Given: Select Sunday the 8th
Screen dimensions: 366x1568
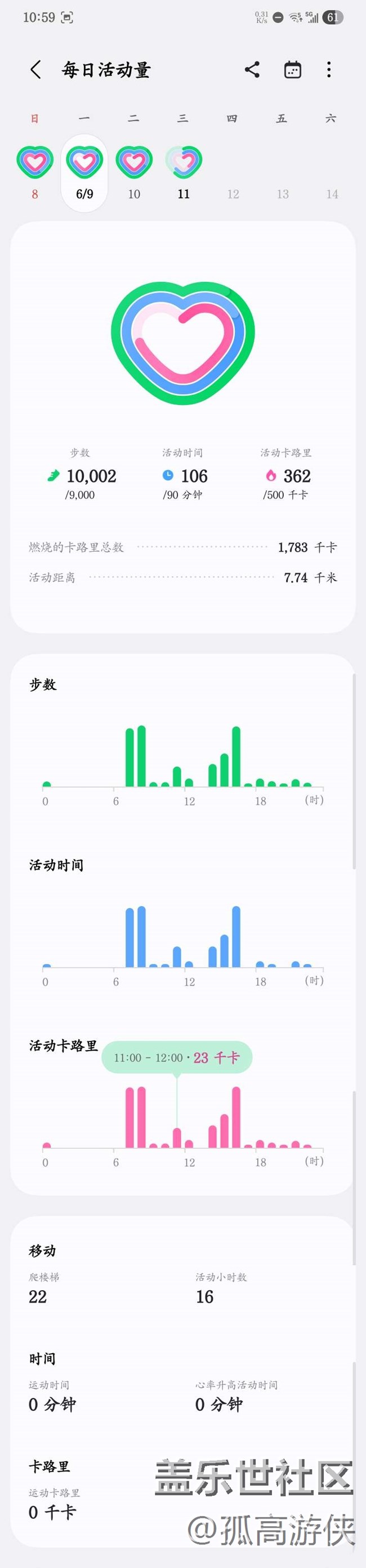Looking at the screenshot, I should [35, 172].
